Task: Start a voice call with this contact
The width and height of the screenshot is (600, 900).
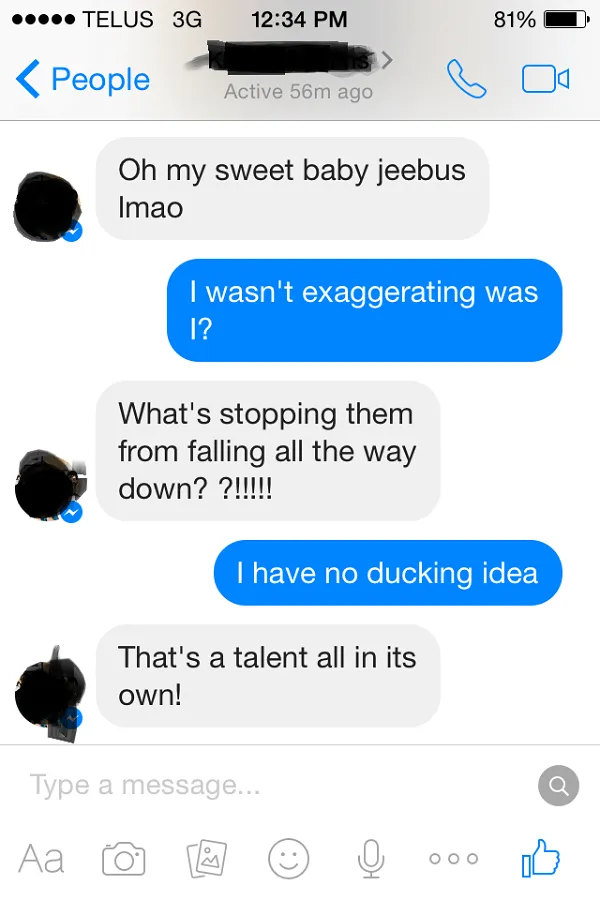Action: pyautogui.click(x=465, y=79)
